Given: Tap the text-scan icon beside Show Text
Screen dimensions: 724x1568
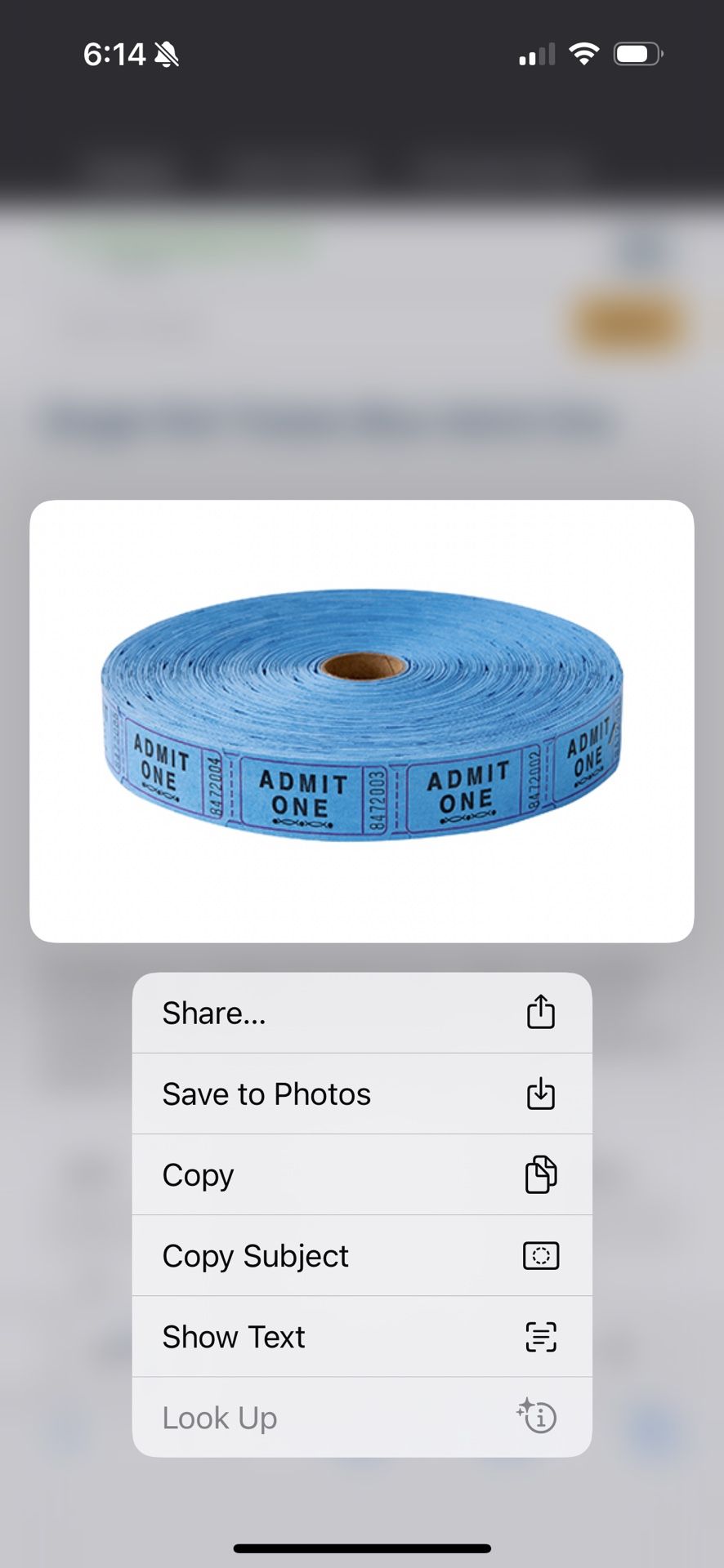Looking at the screenshot, I should [x=540, y=1336].
